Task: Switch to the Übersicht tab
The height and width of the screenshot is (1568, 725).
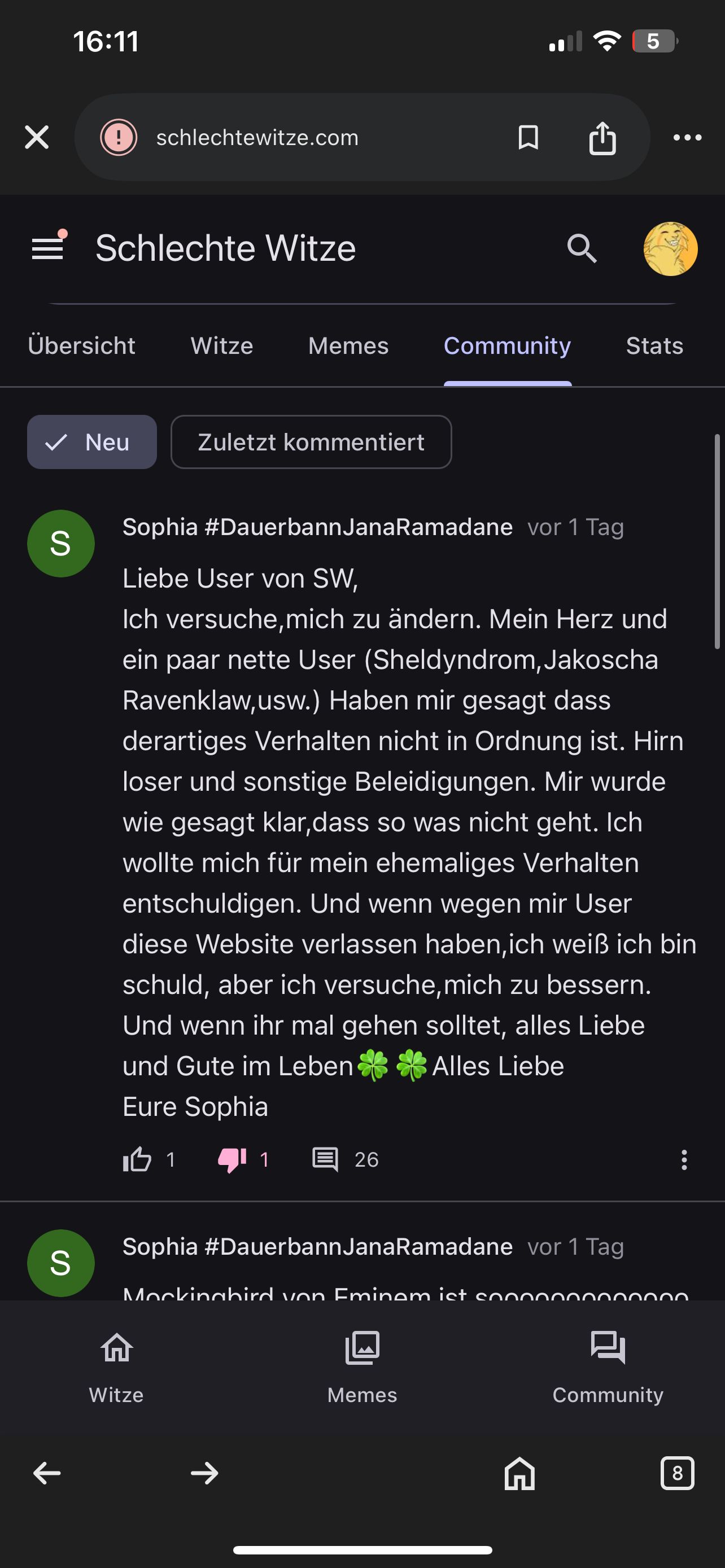Action: point(81,346)
